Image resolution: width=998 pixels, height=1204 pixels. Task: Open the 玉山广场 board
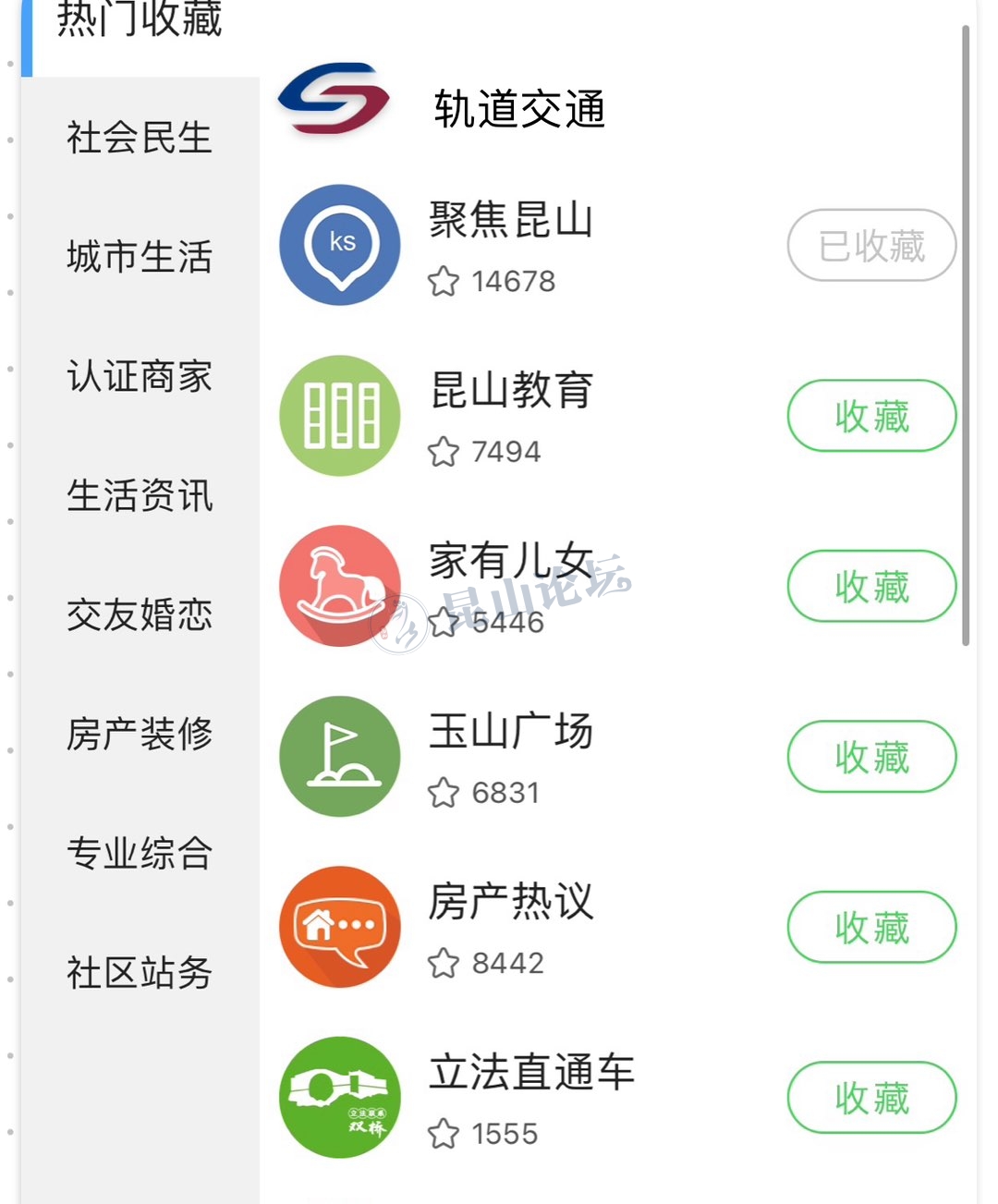pyautogui.click(x=510, y=732)
